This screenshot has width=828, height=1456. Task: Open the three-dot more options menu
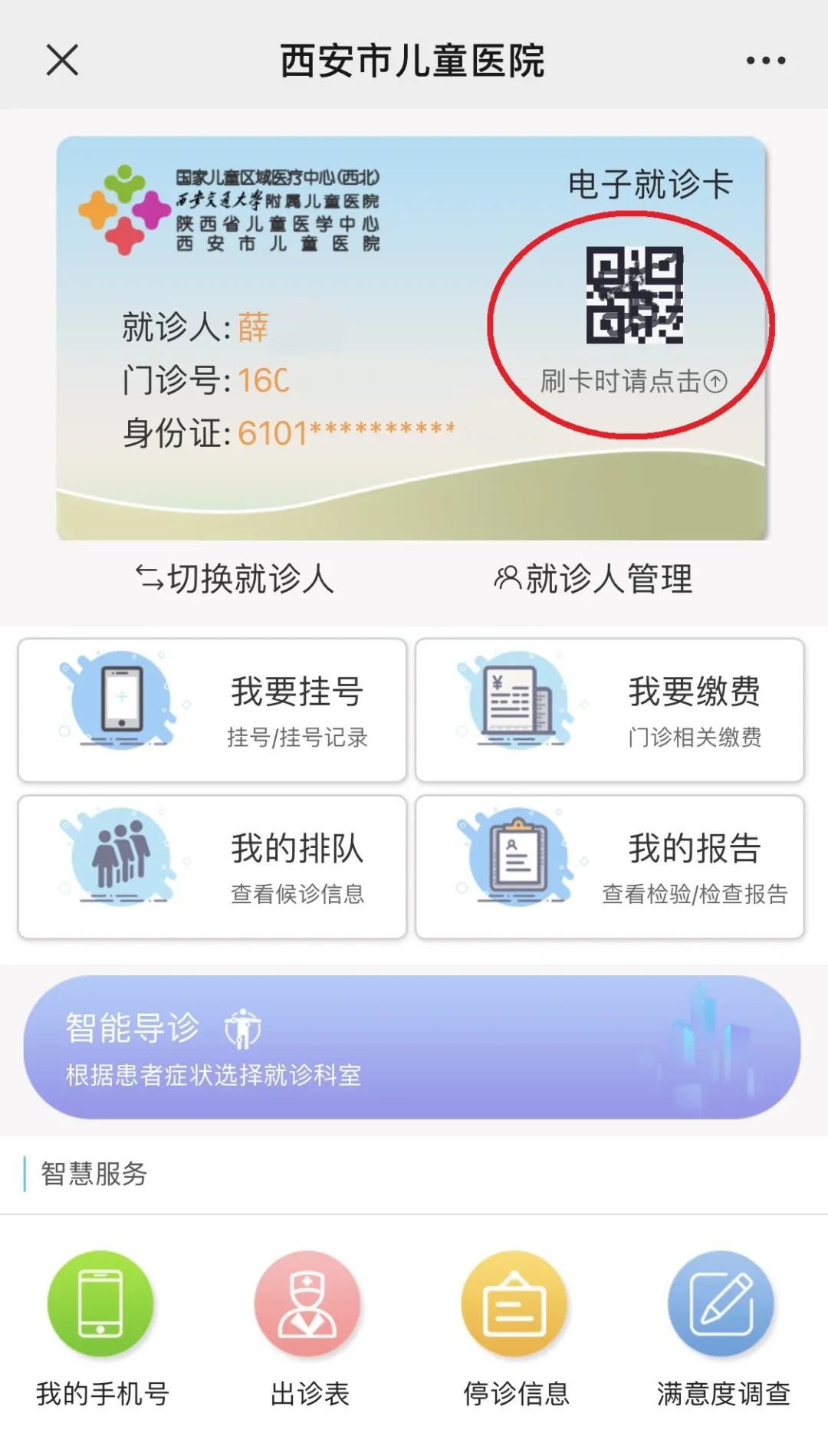tap(765, 61)
